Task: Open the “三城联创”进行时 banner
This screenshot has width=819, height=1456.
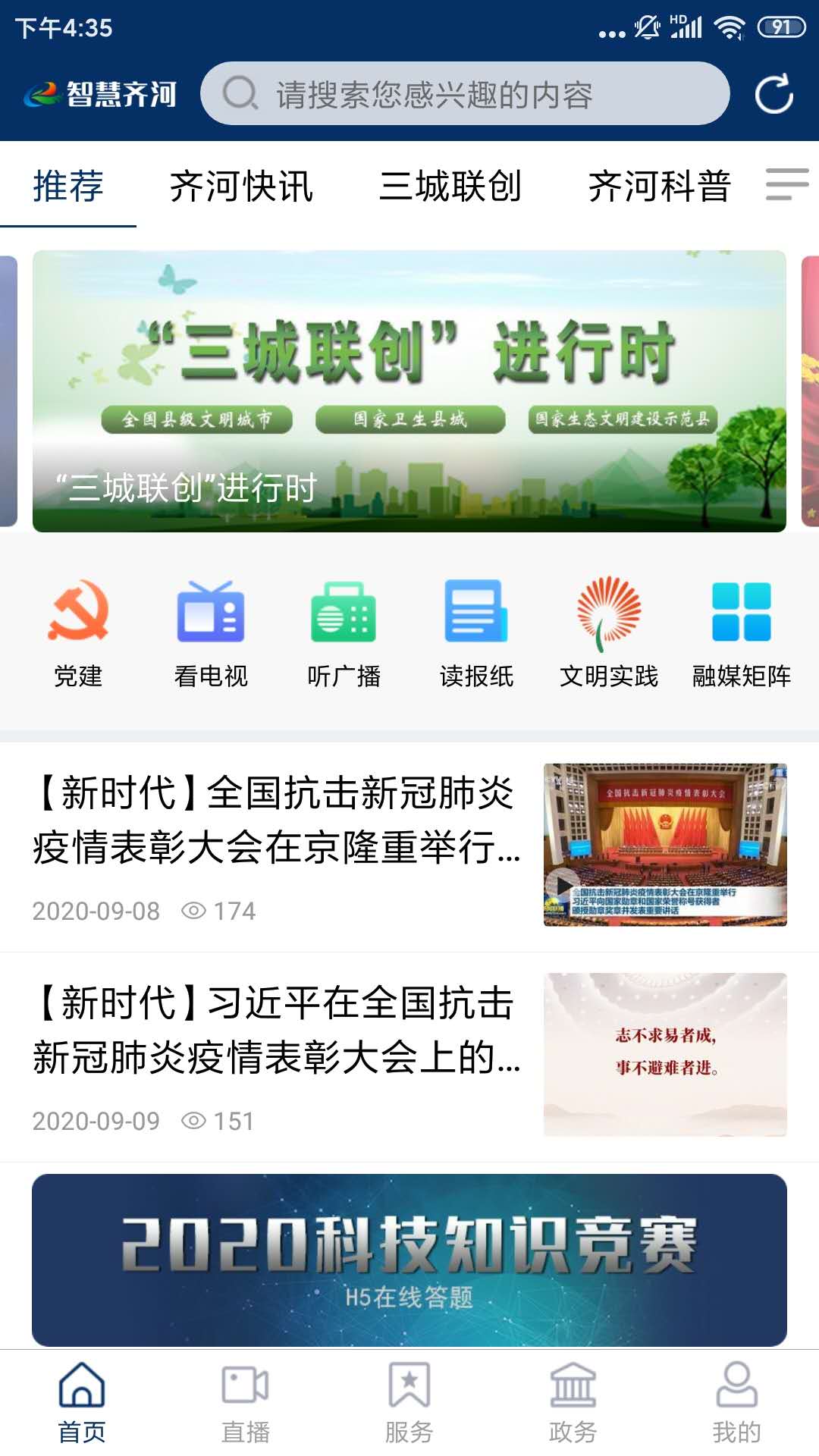Action: click(x=409, y=391)
